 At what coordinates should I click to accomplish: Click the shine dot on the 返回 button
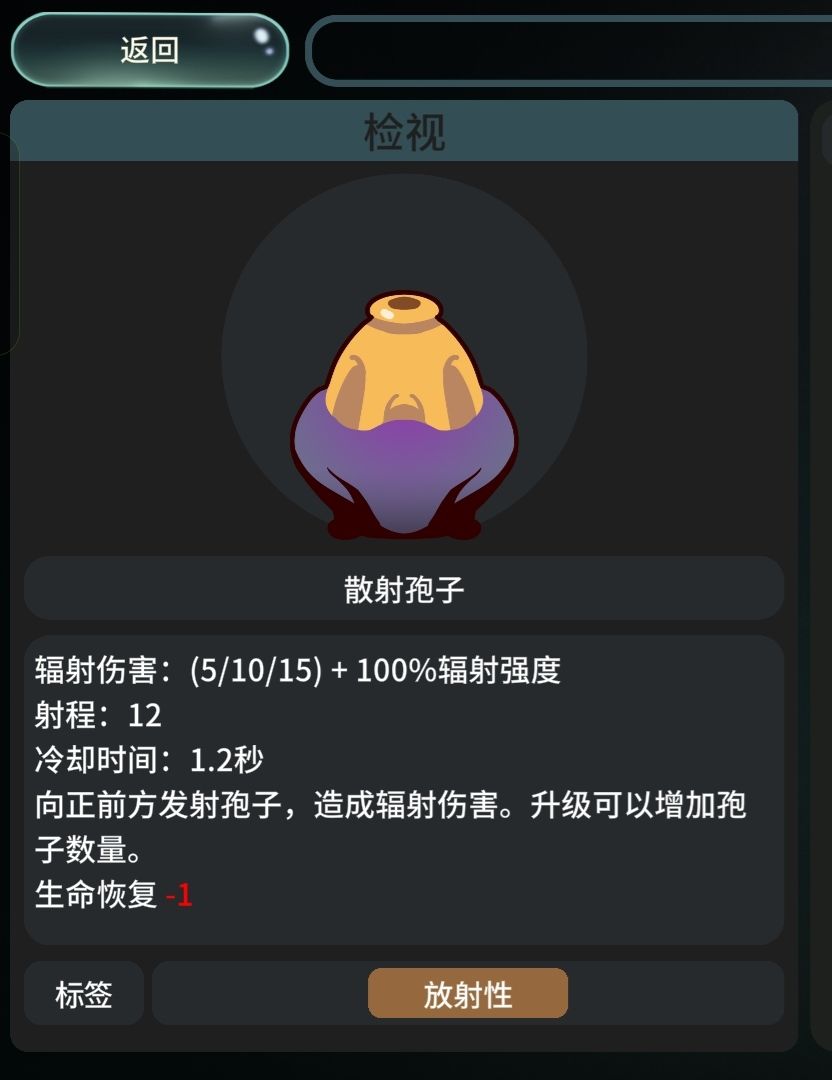pyautogui.click(x=262, y=37)
